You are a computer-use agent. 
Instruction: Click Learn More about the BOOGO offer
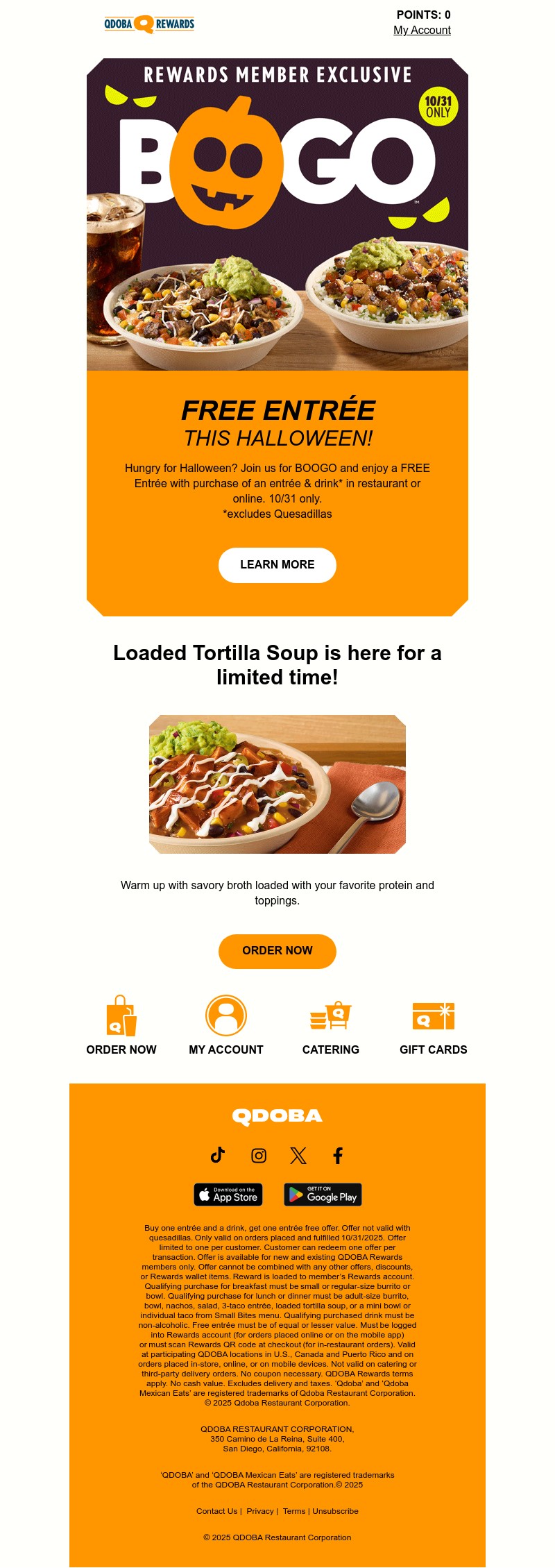pyautogui.click(x=277, y=564)
